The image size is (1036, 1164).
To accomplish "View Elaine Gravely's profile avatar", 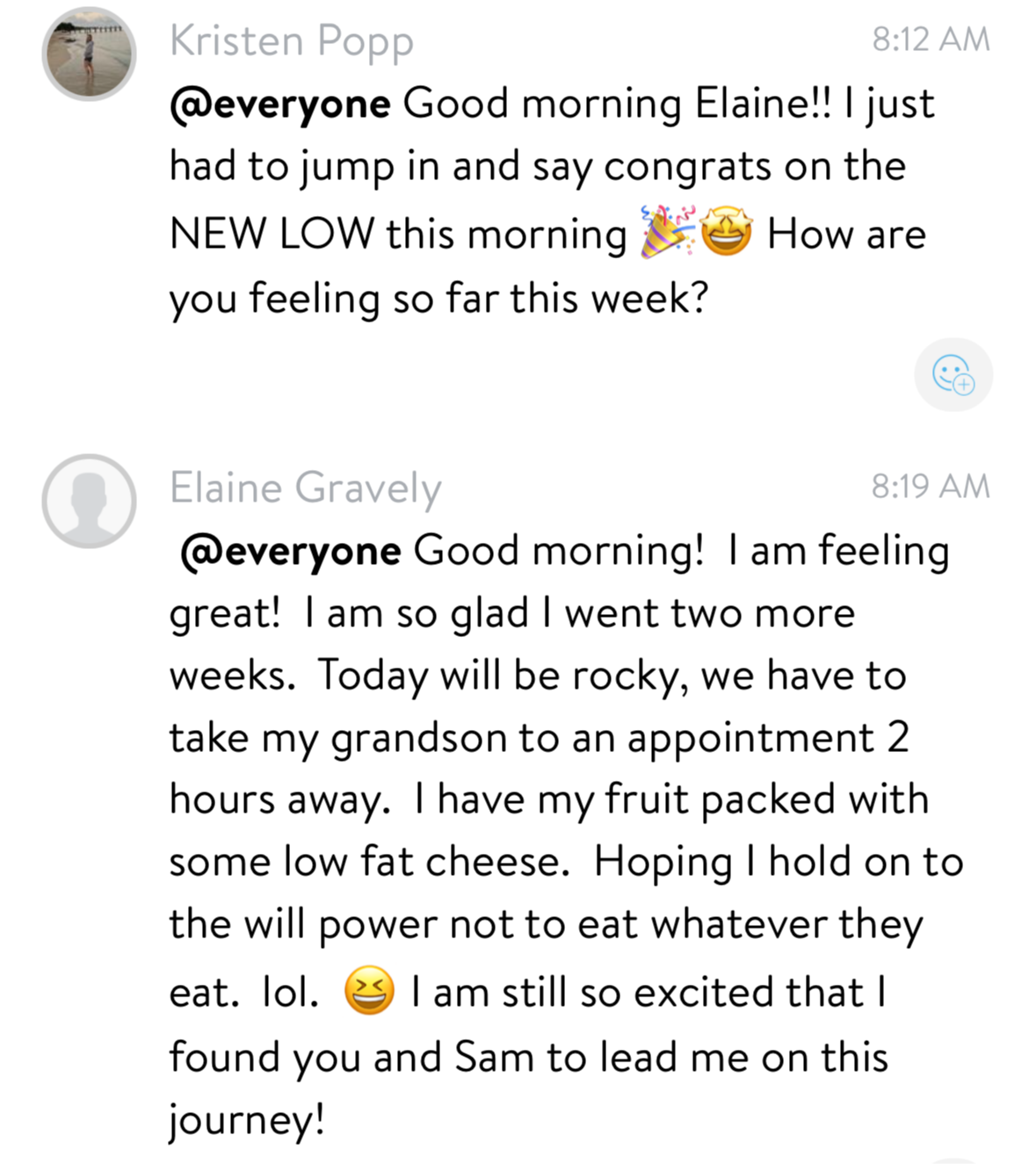I will pyautogui.click(x=89, y=501).
